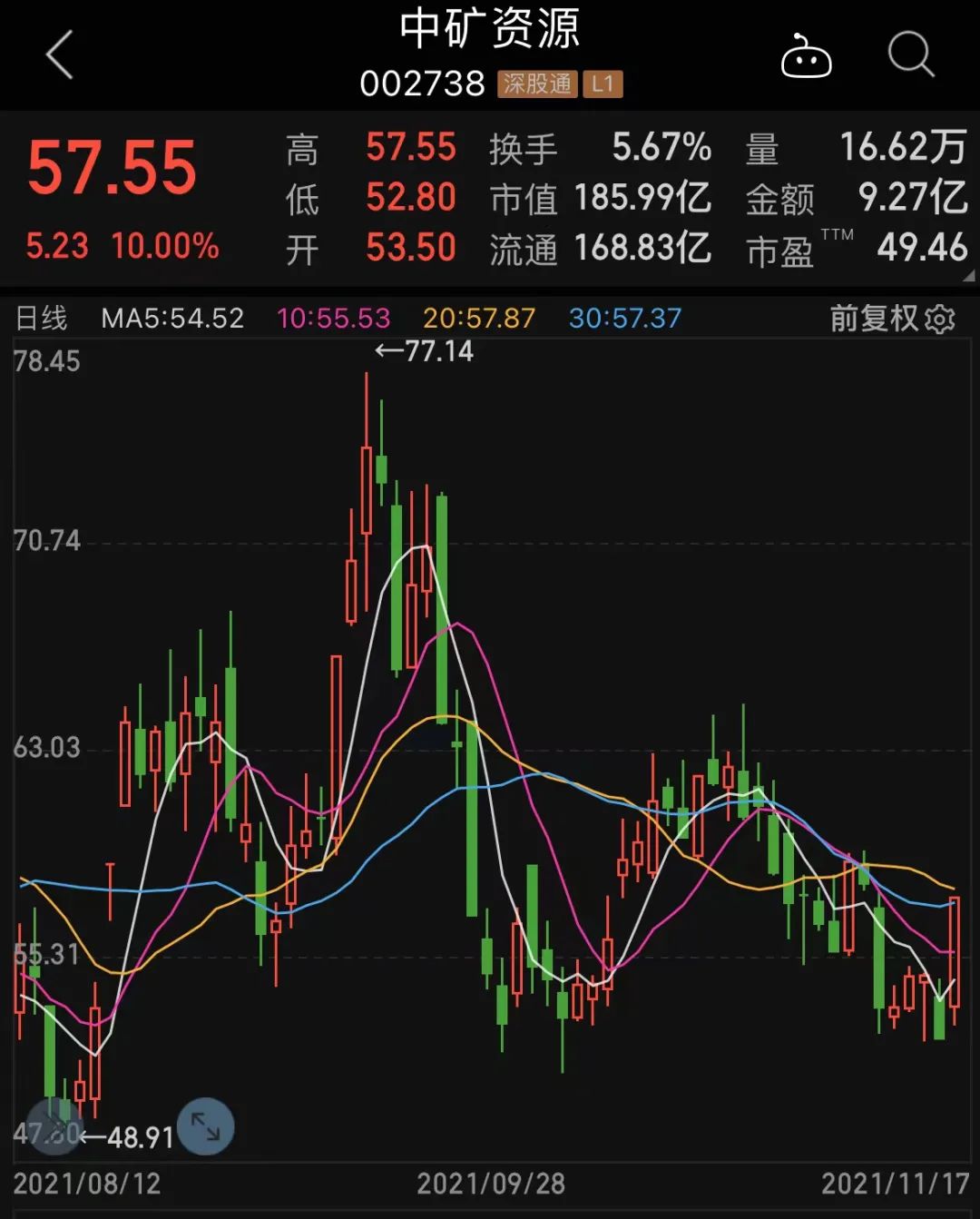Tap the 深股通 connect badge
Screen dimensions: 980x1219
(537, 84)
